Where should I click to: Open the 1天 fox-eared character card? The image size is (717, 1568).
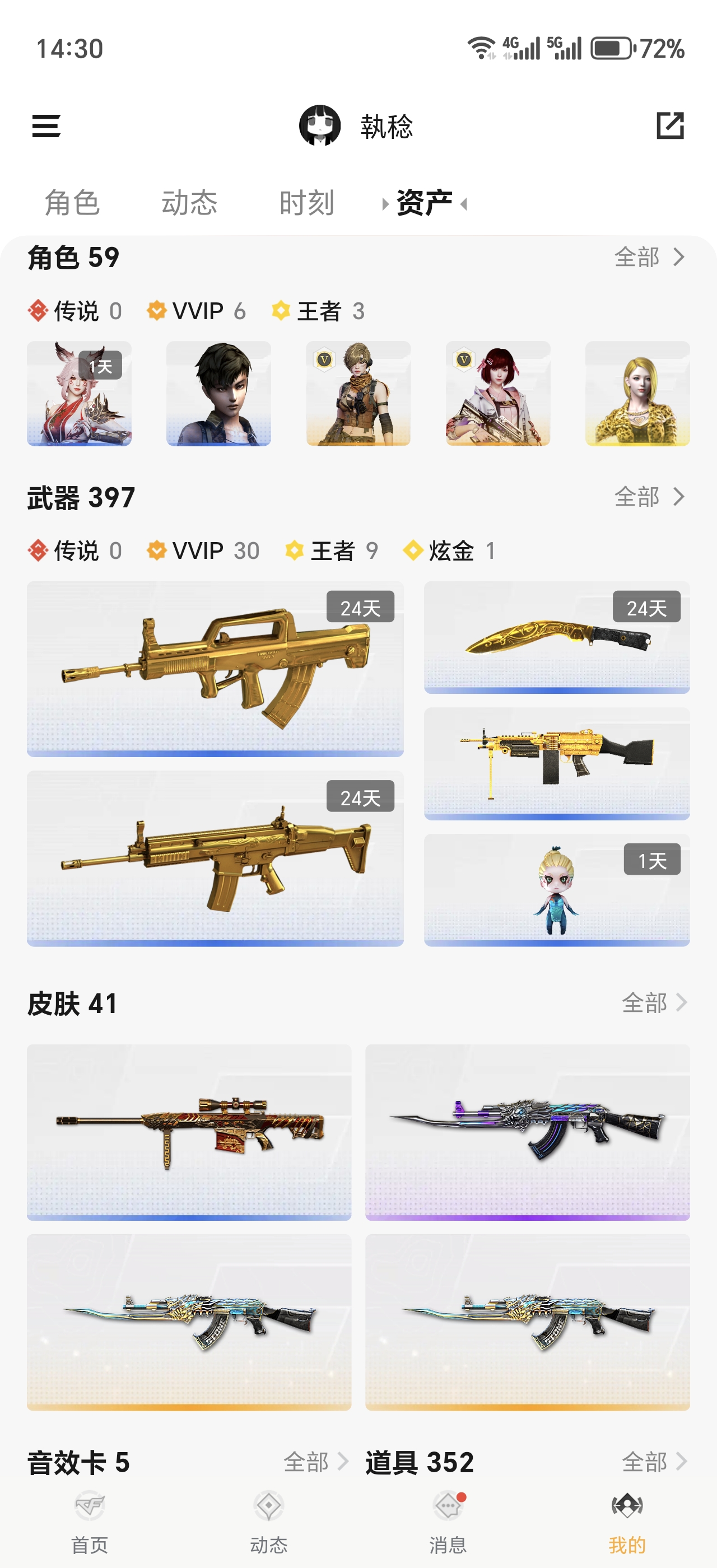point(79,393)
